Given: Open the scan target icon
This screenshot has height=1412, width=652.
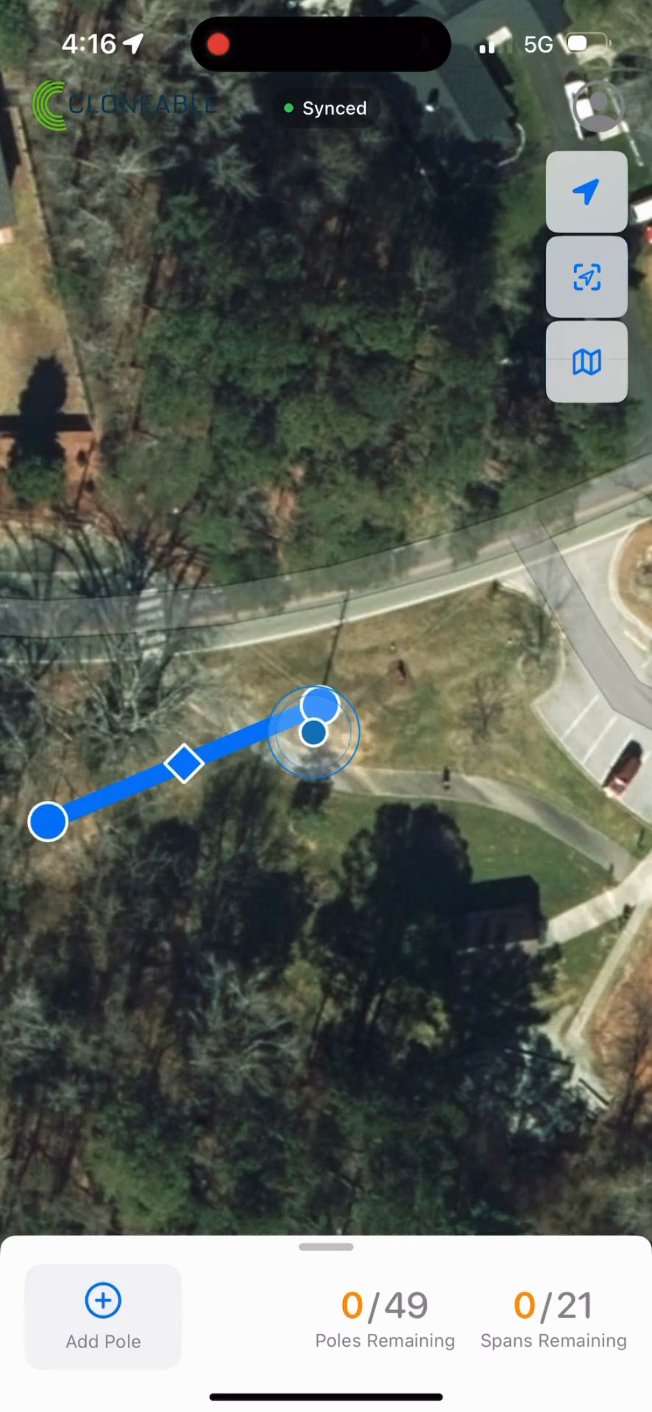Looking at the screenshot, I should click(x=587, y=277).
